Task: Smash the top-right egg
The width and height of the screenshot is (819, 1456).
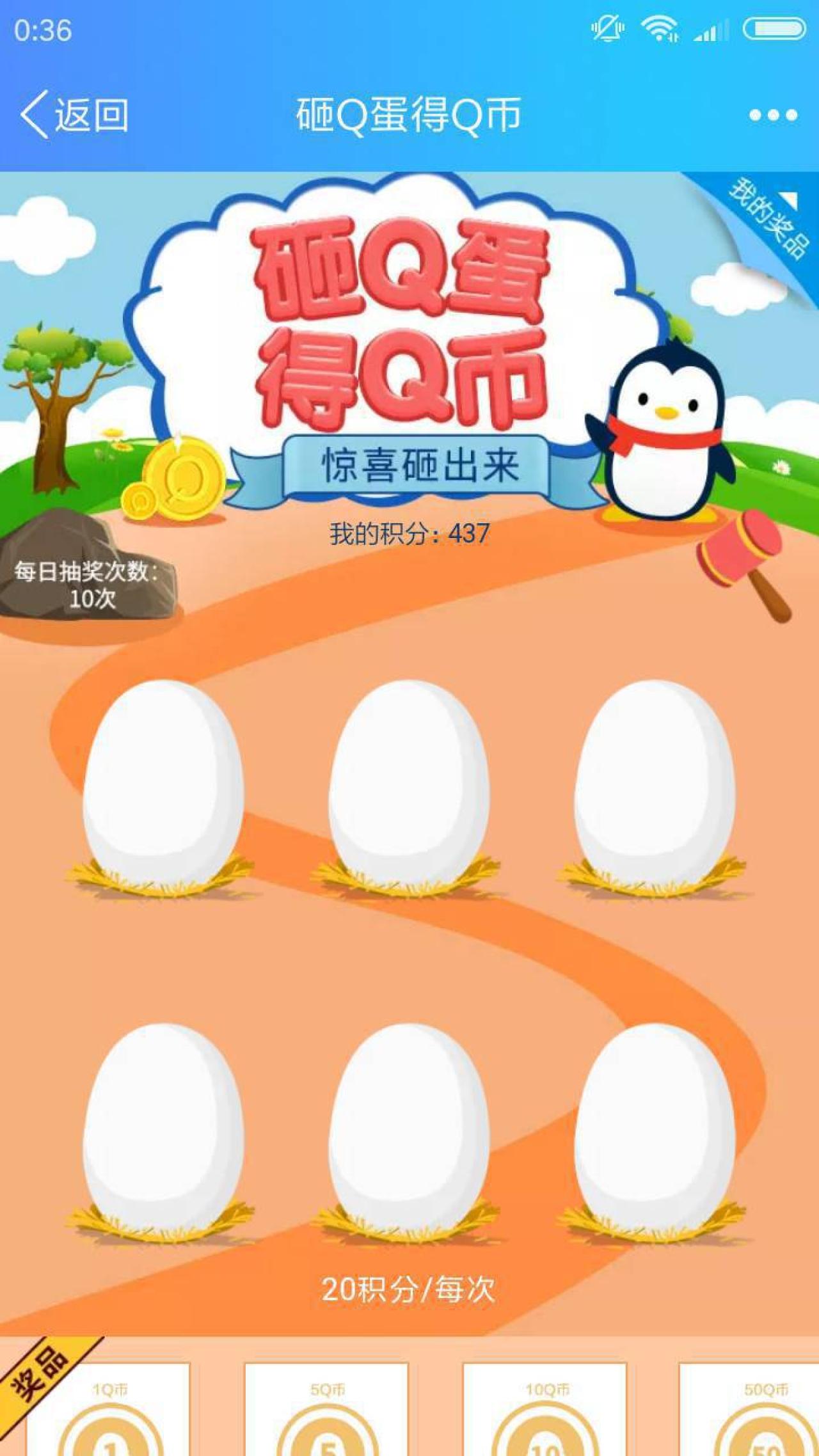Action: coord(654,784)
